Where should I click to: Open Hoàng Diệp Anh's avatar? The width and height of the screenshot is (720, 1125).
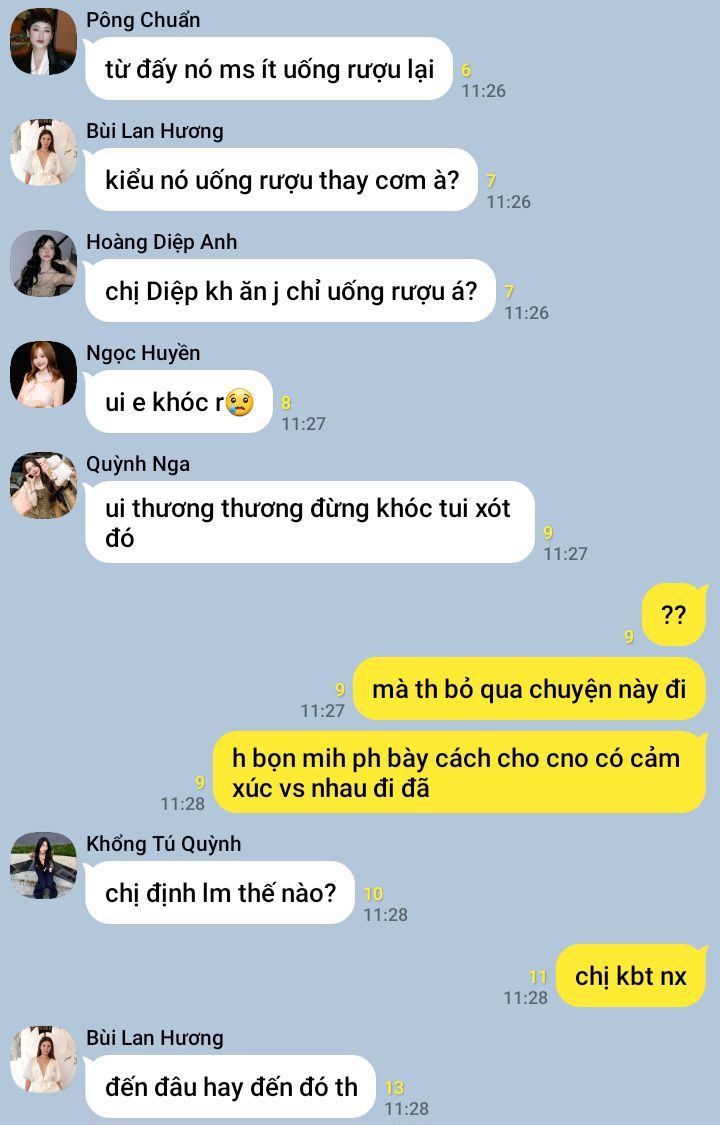(x=43, y=263)
